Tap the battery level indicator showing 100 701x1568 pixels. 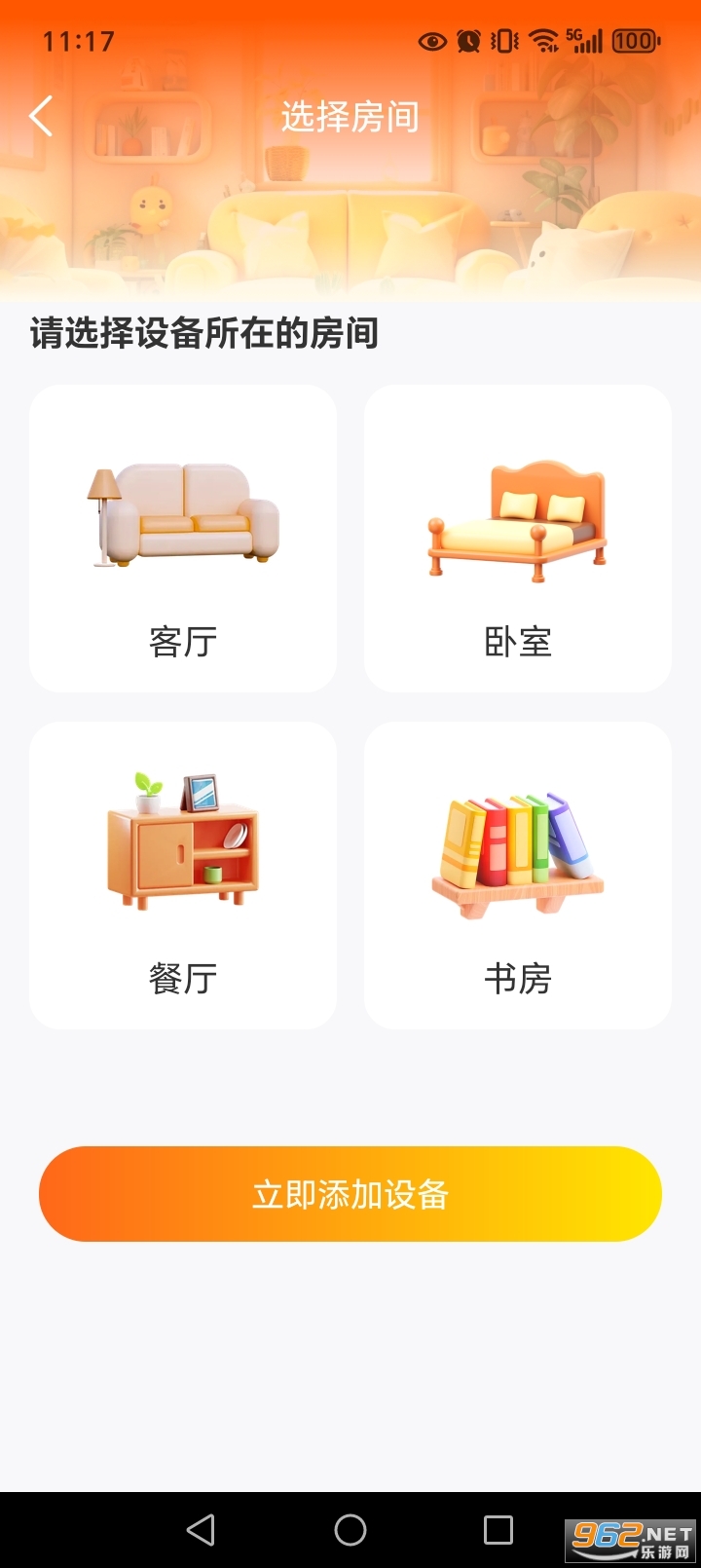(633, 41)
